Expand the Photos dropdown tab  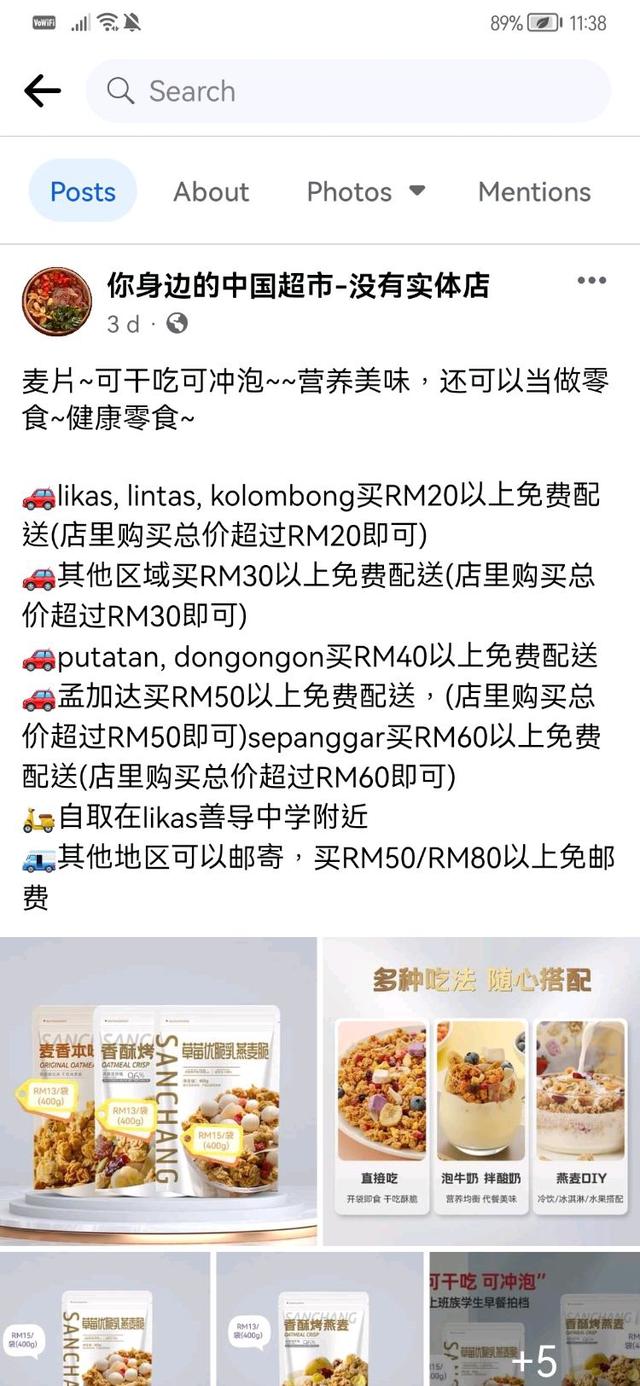click(x=366, y=191)
